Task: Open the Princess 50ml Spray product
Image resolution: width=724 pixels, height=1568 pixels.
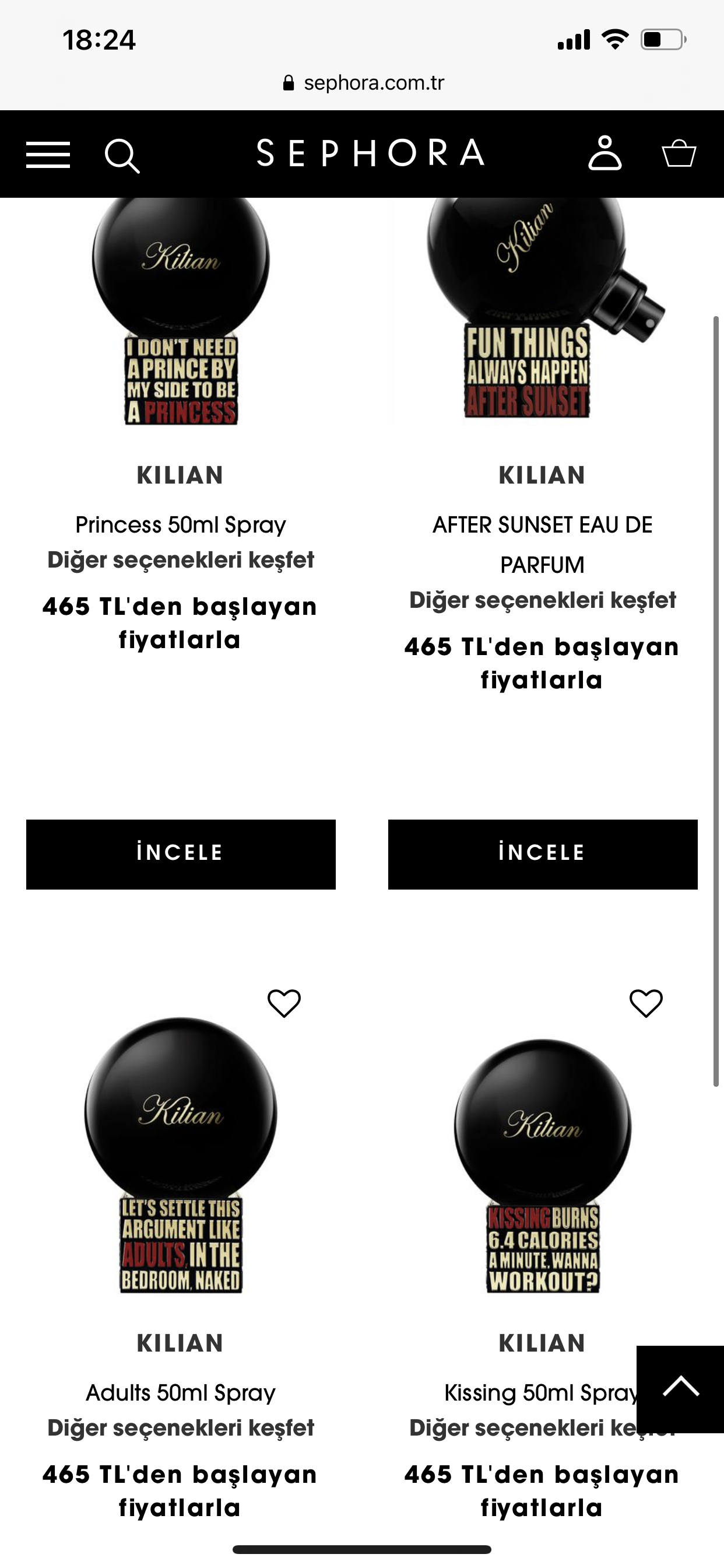Action: [x=181, y=524]
